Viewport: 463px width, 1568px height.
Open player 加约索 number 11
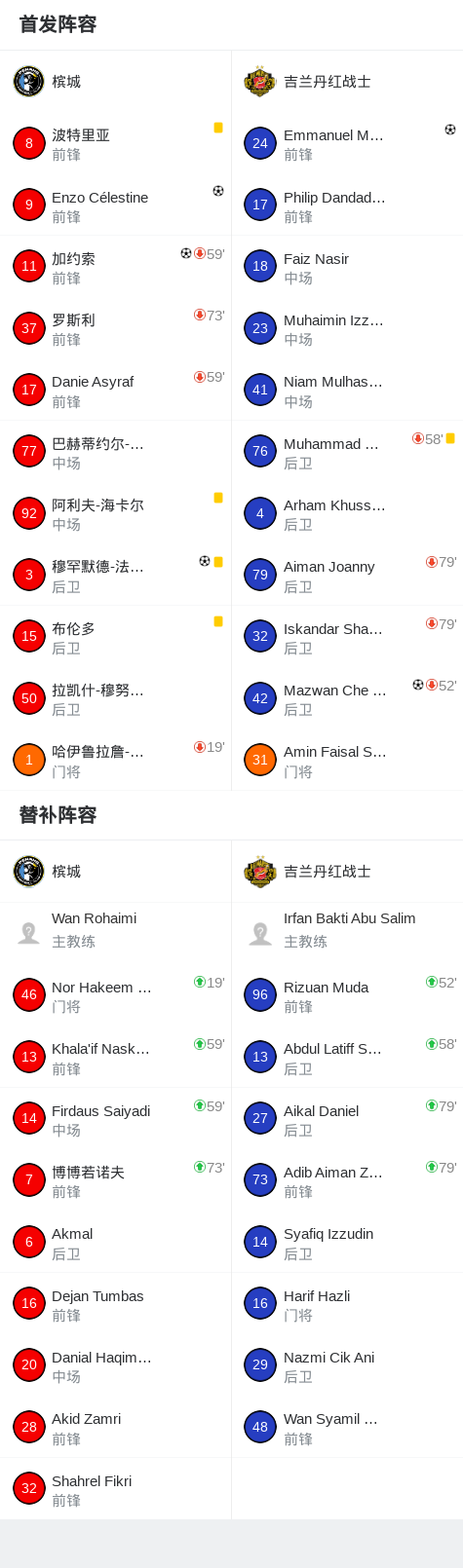coord(115,267)
